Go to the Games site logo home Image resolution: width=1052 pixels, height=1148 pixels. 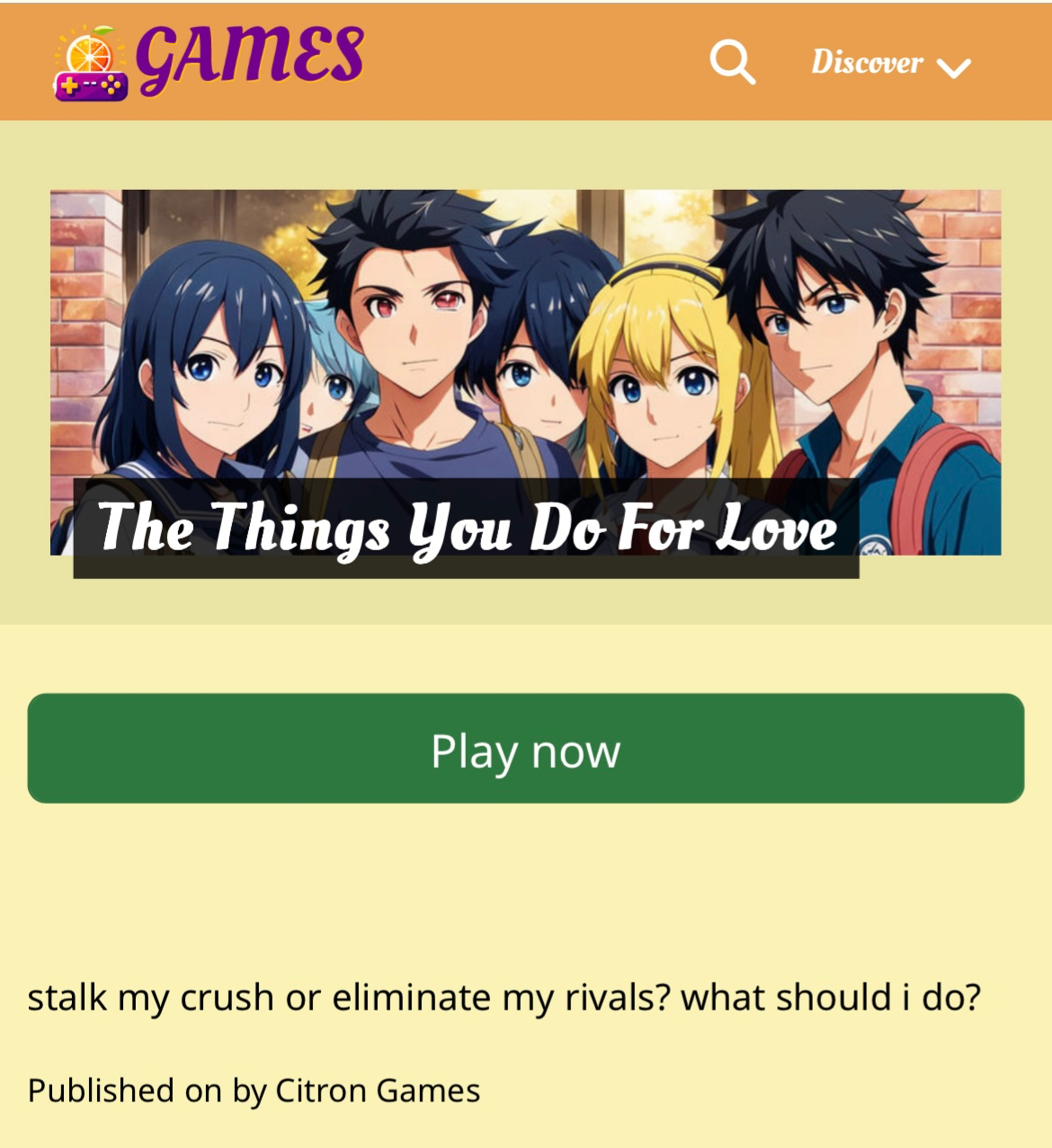point(209,59)
